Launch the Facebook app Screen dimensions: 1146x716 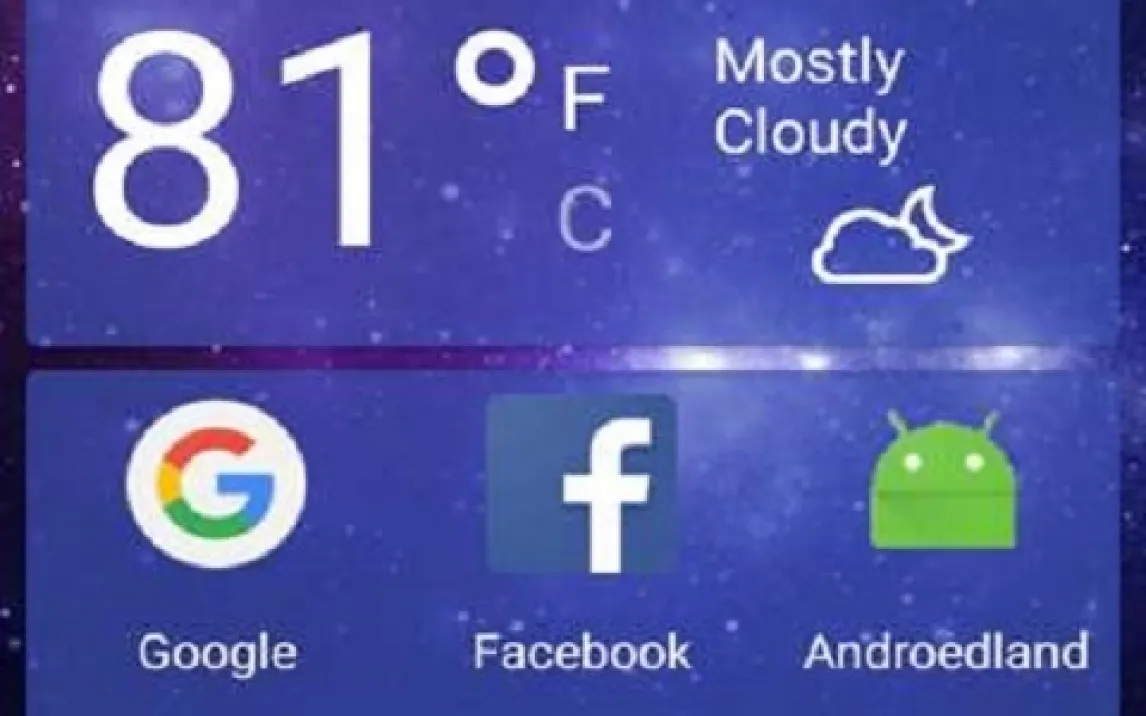581,484
